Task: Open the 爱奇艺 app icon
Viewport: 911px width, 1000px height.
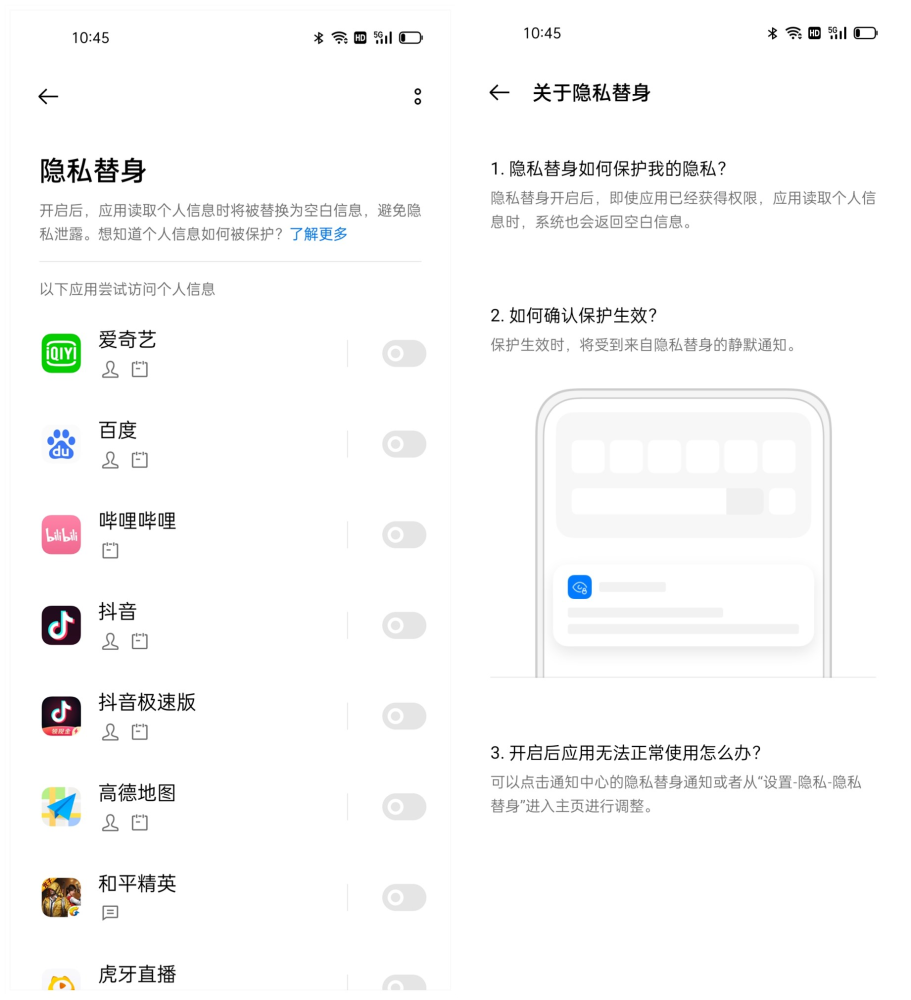Action: tap(61, 353)
